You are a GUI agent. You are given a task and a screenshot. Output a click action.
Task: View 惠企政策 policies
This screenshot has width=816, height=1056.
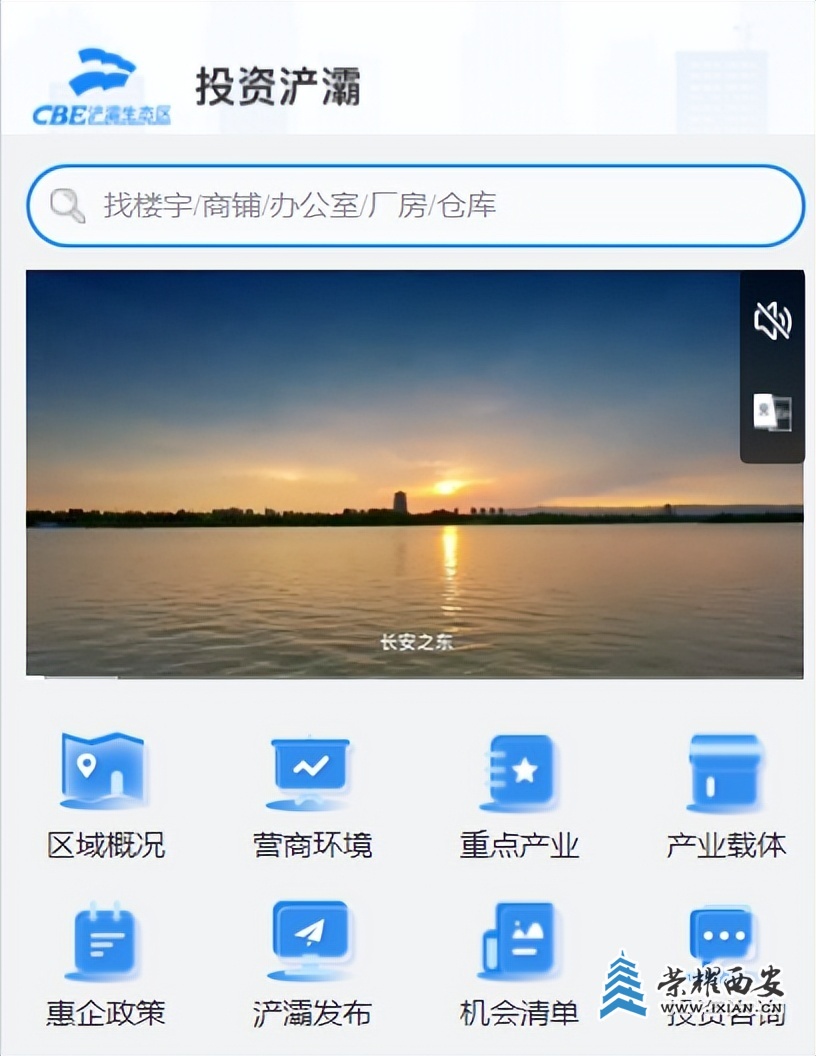point(105,960)
